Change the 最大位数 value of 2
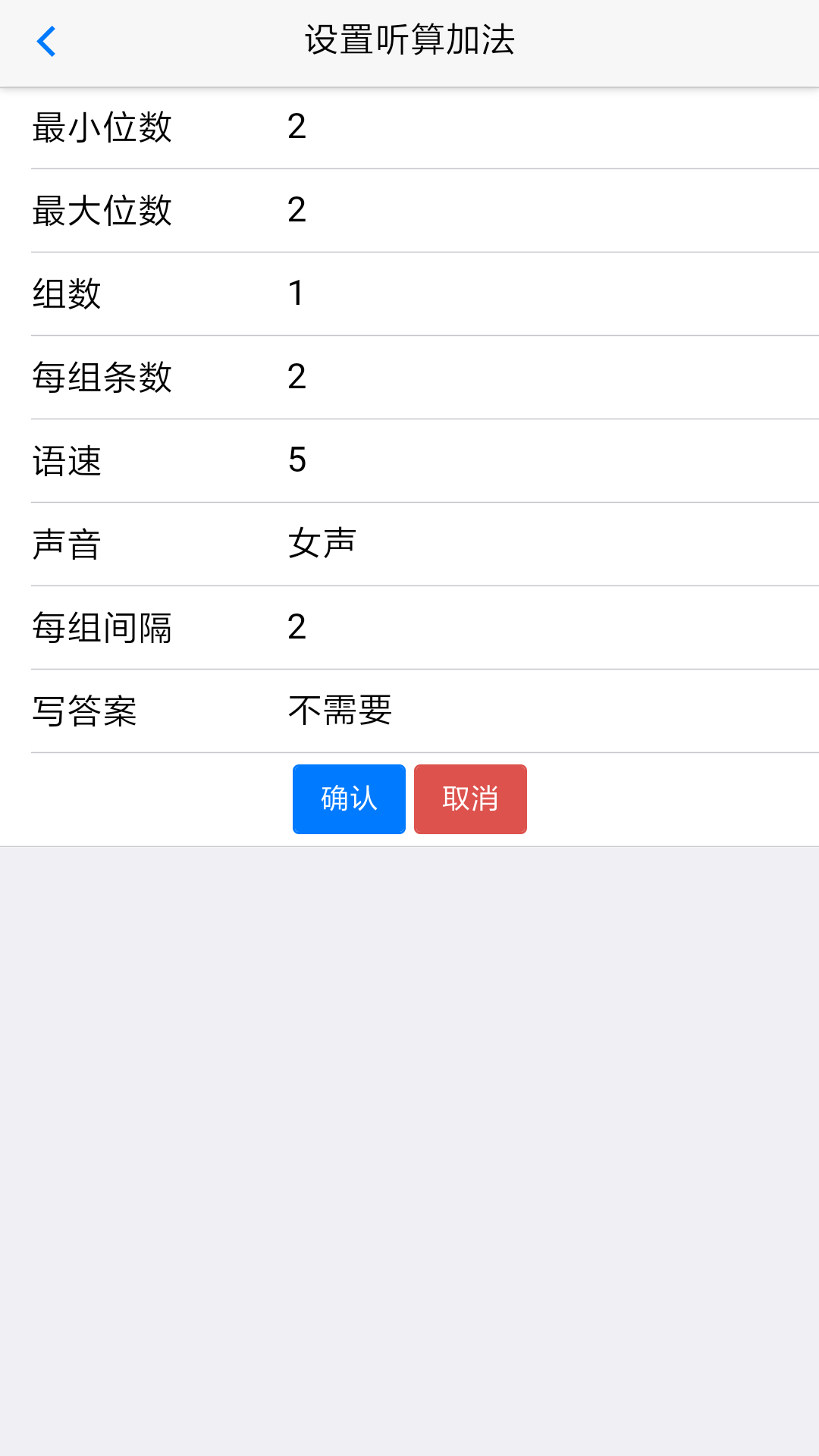819x1456 pixels. pos(297,210)
